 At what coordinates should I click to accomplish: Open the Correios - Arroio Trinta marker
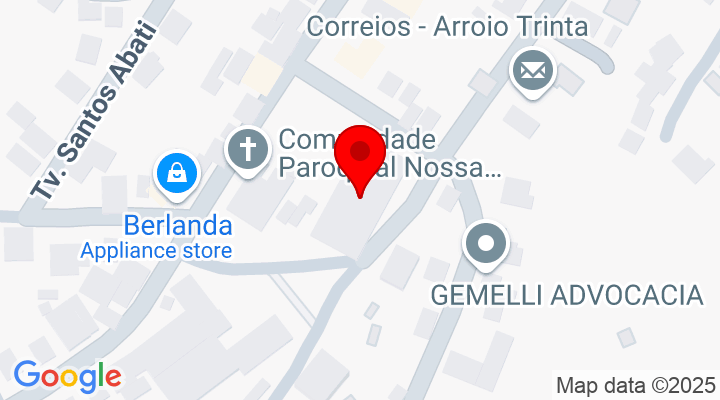pos(533,70)
